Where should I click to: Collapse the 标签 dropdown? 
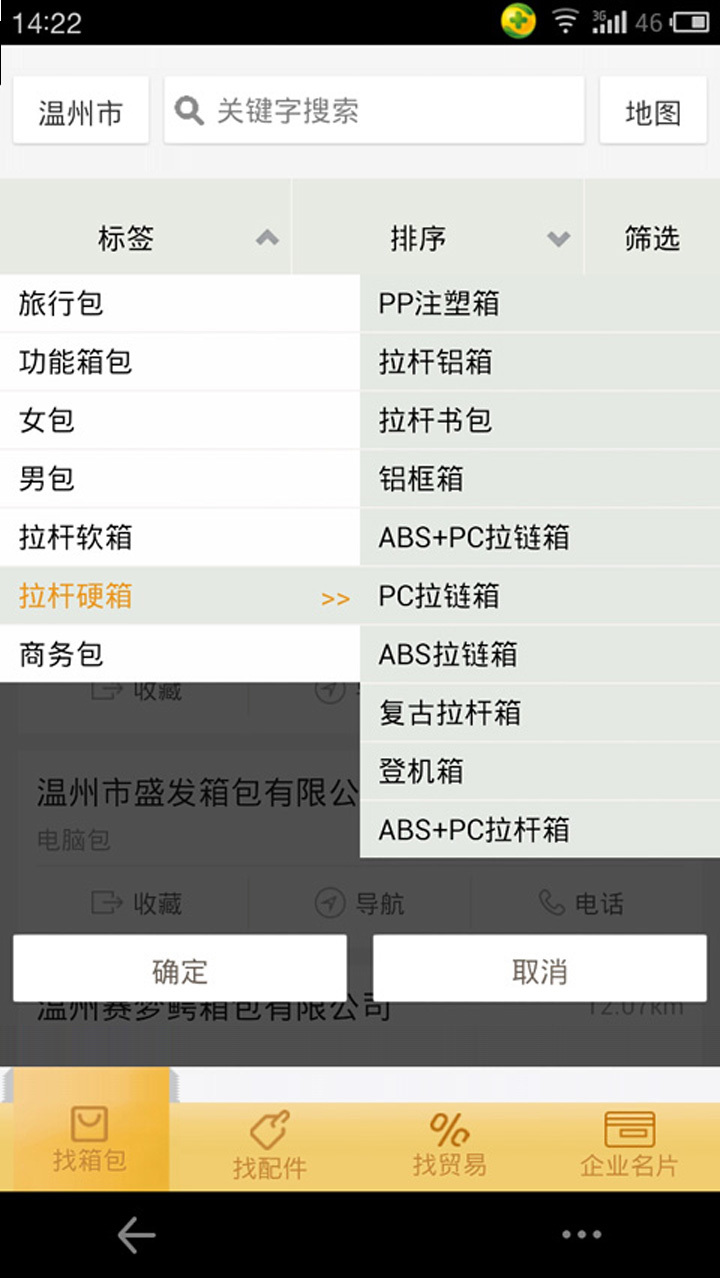coord(146,238)
